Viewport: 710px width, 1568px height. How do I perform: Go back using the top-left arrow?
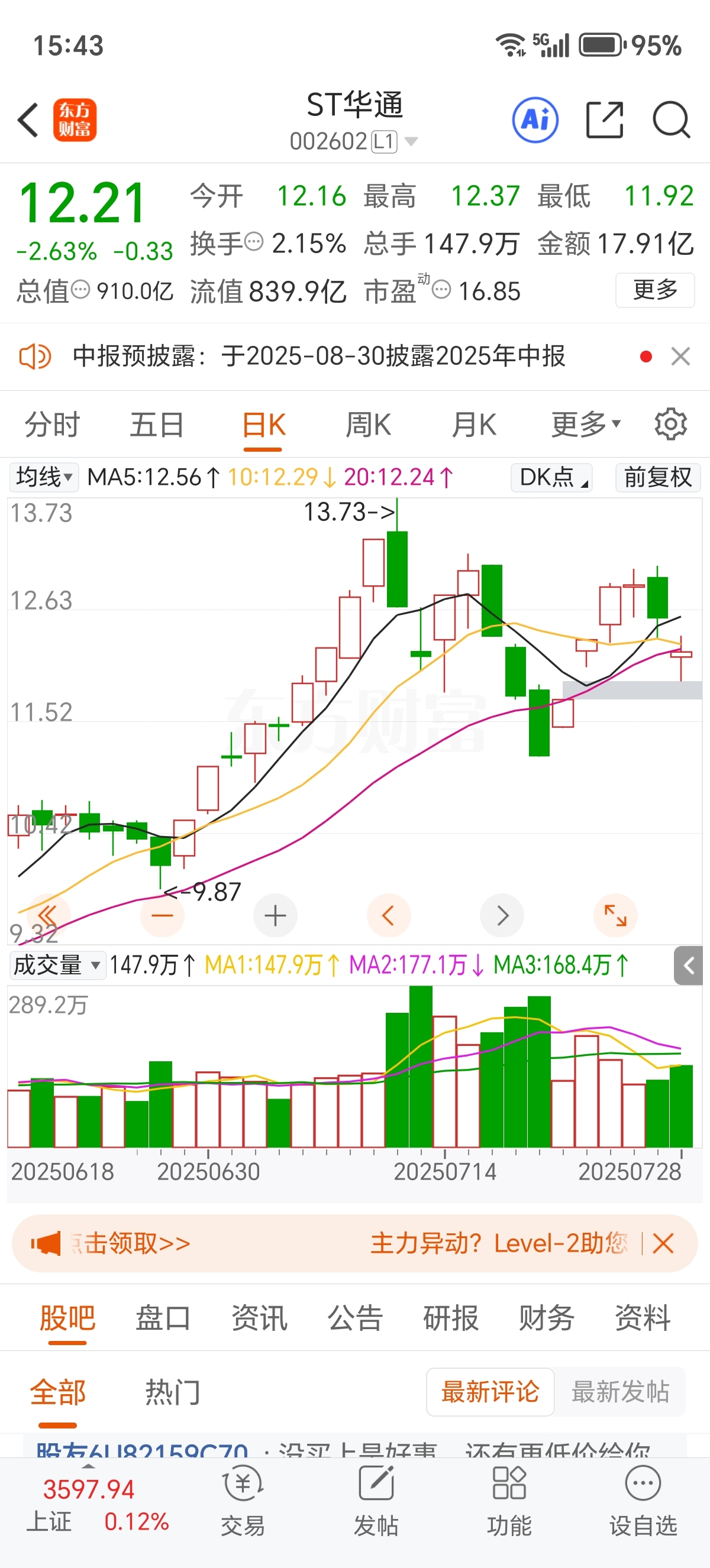pos(28,120)
